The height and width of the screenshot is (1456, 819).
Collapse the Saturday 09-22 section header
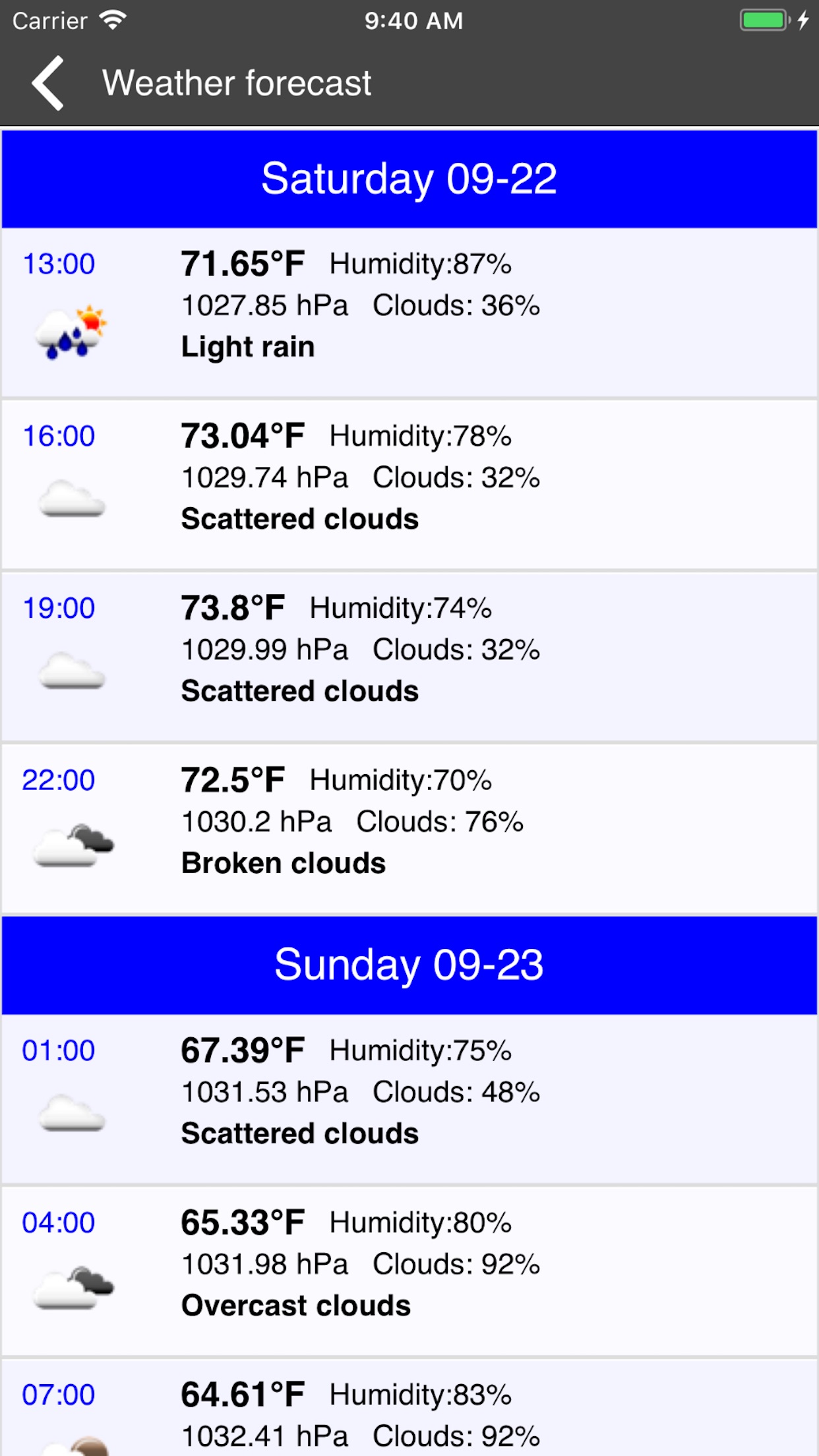[409, 177]
